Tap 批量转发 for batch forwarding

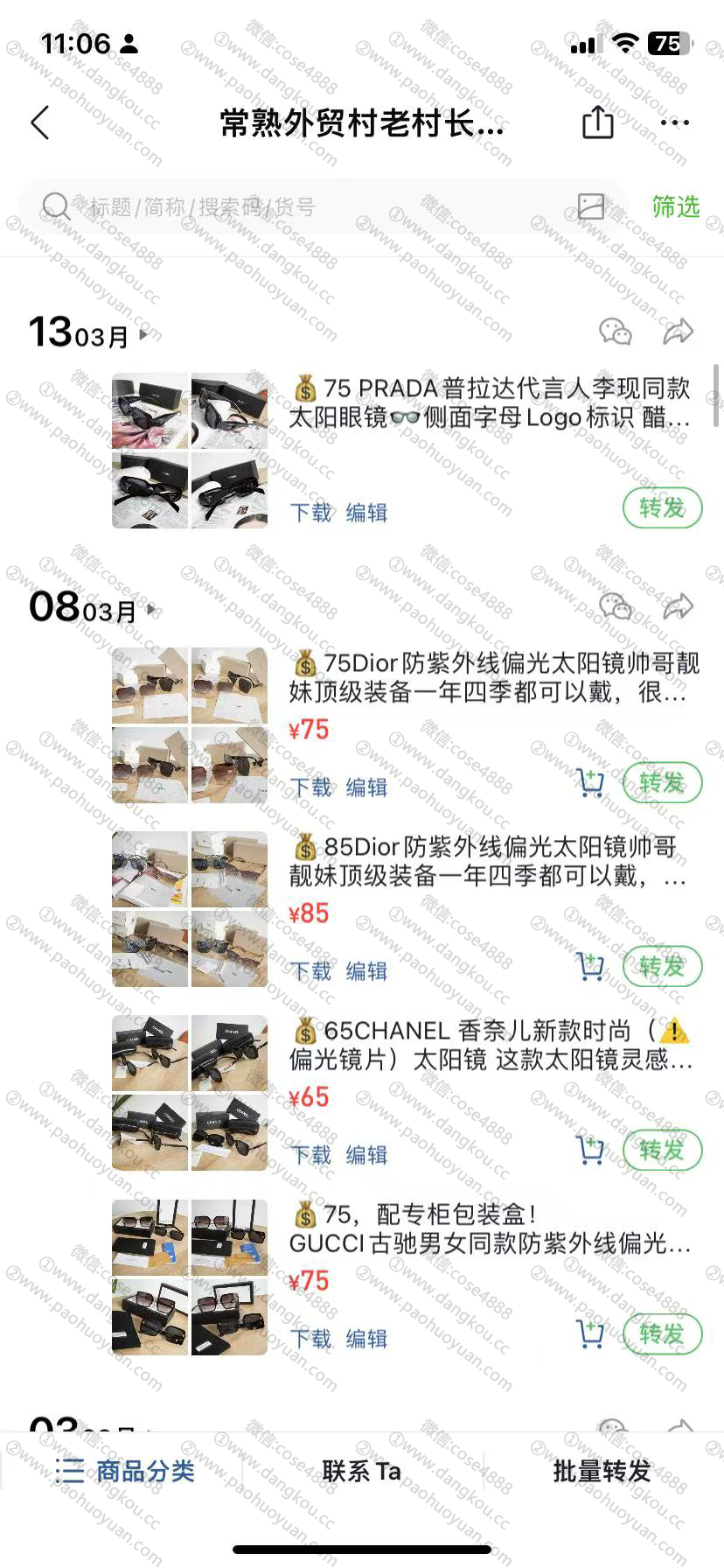pyautogui.click(x=602, y=1472)
